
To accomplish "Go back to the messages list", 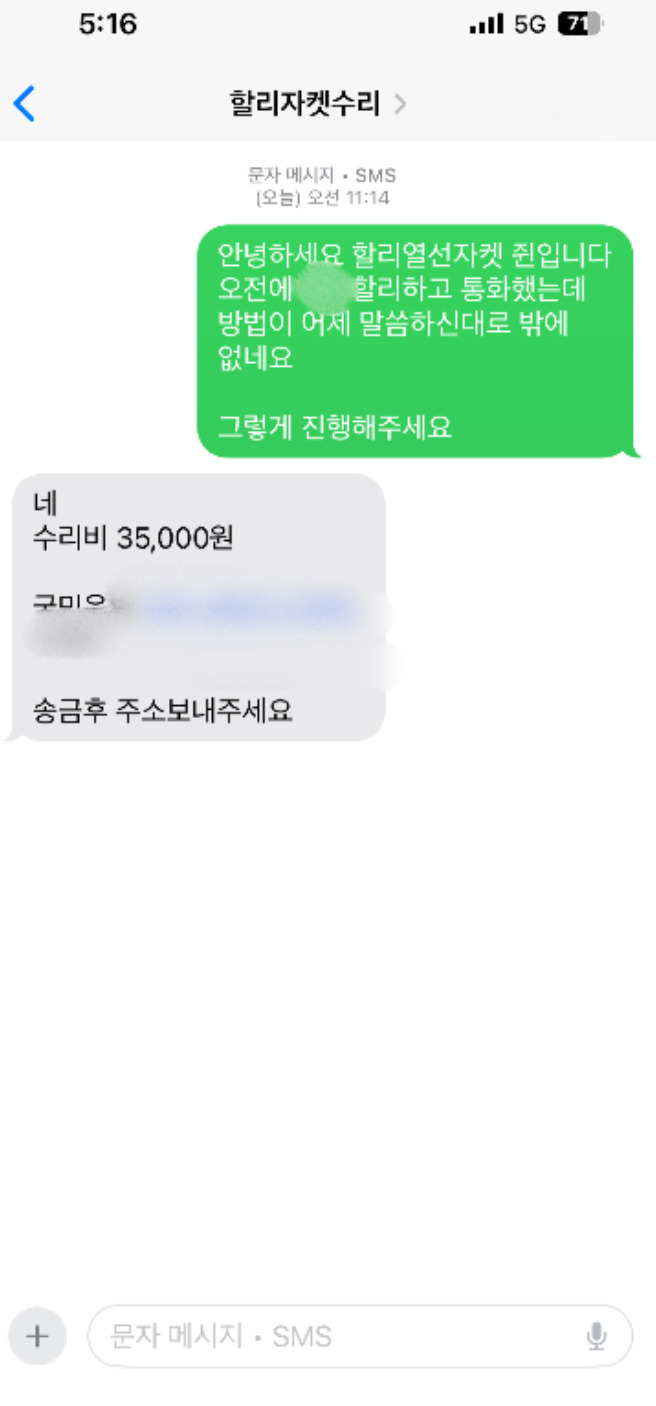I will pos(24,104).
